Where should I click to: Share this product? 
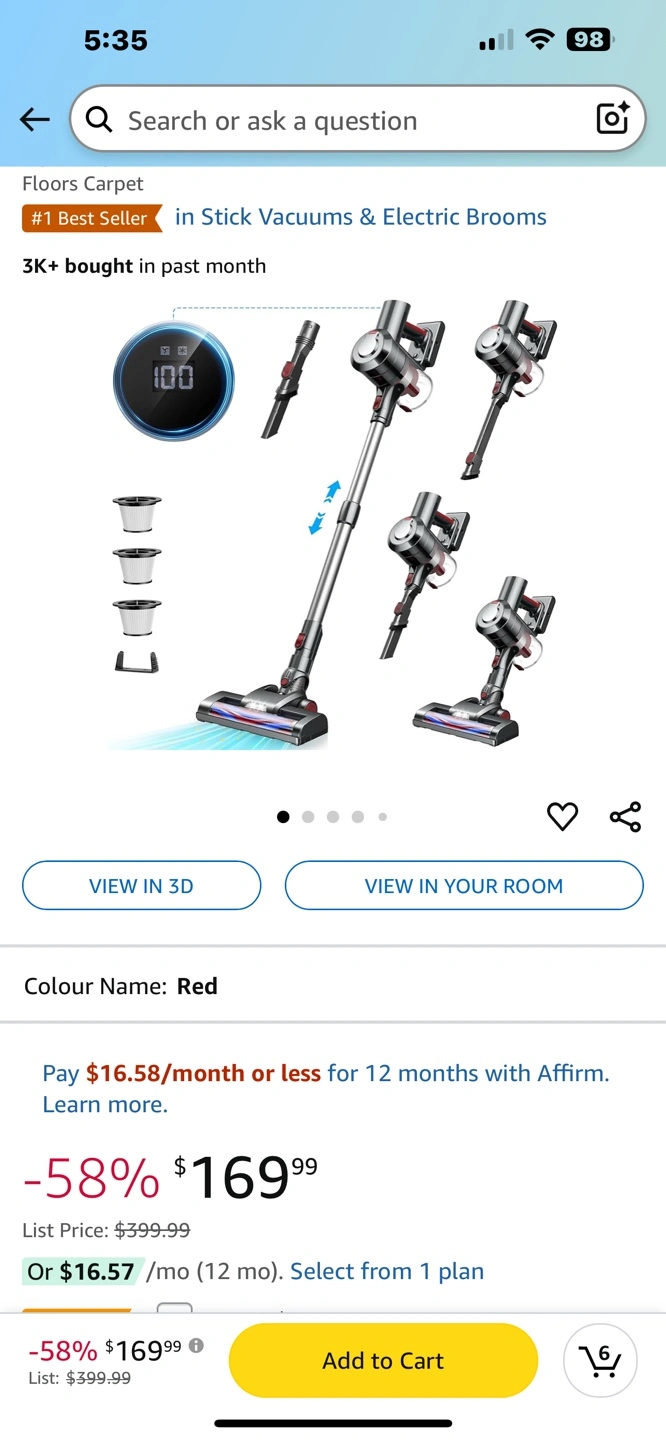(x=625, y=817)
